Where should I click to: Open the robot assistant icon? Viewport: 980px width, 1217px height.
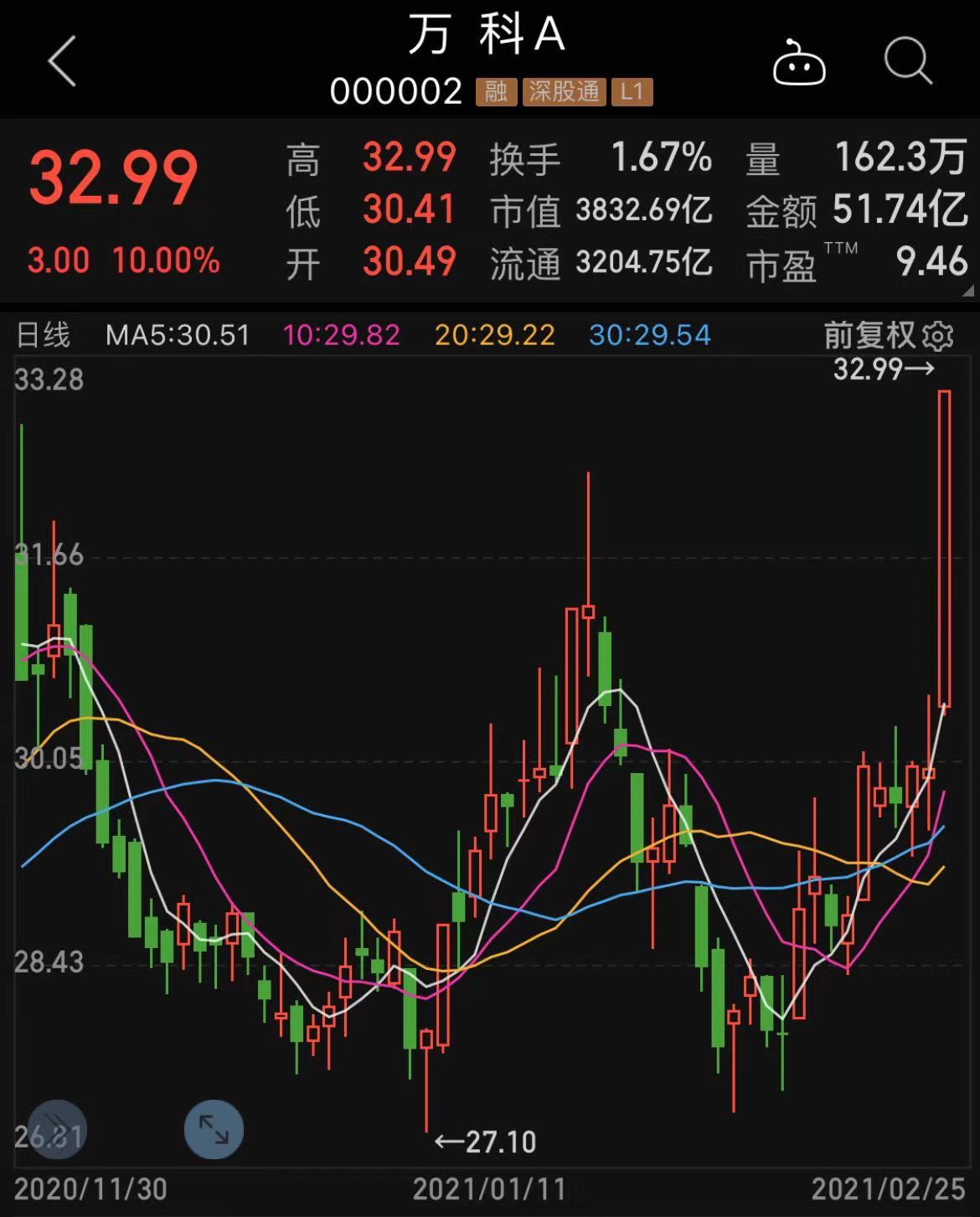[798, 63]
